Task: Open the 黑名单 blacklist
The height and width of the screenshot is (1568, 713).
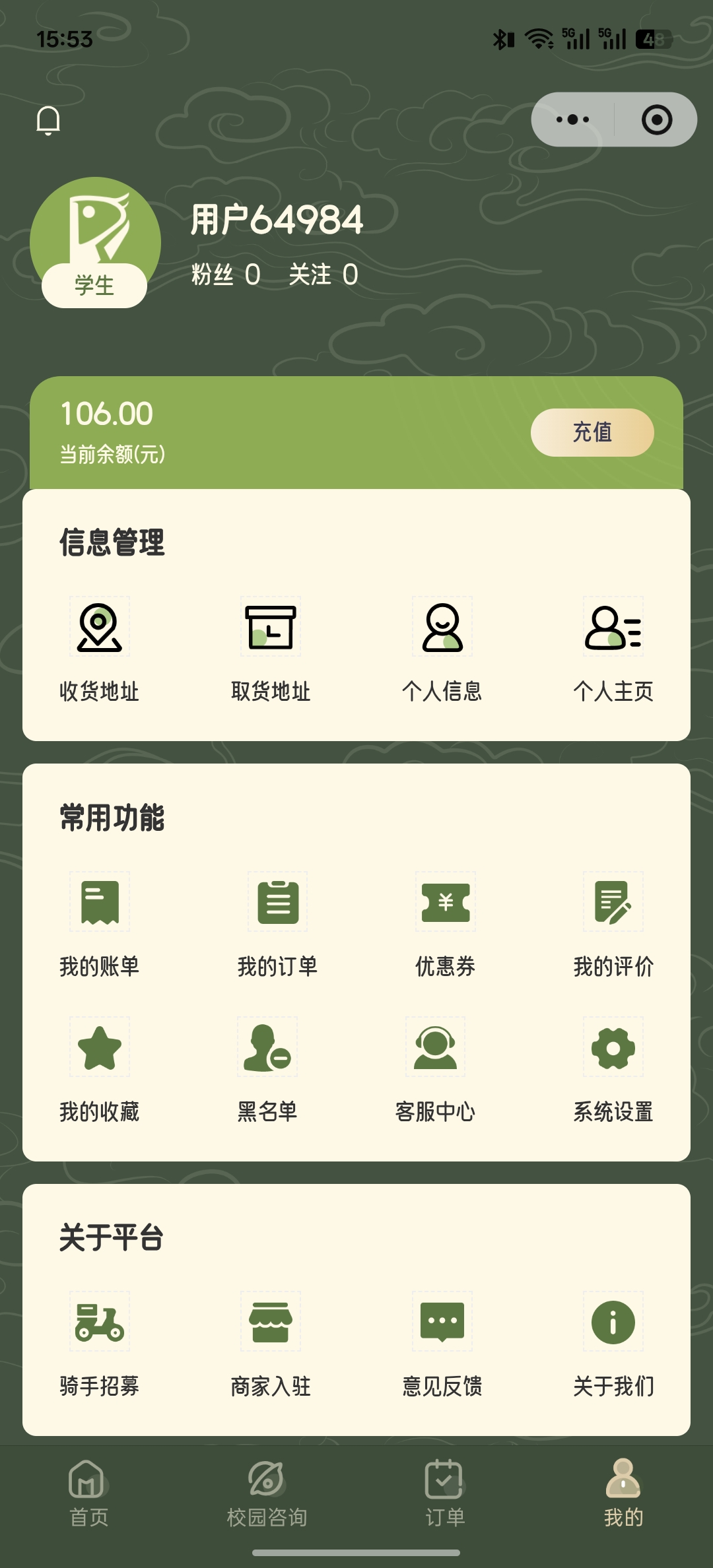Action: [x=267, y=1069]
